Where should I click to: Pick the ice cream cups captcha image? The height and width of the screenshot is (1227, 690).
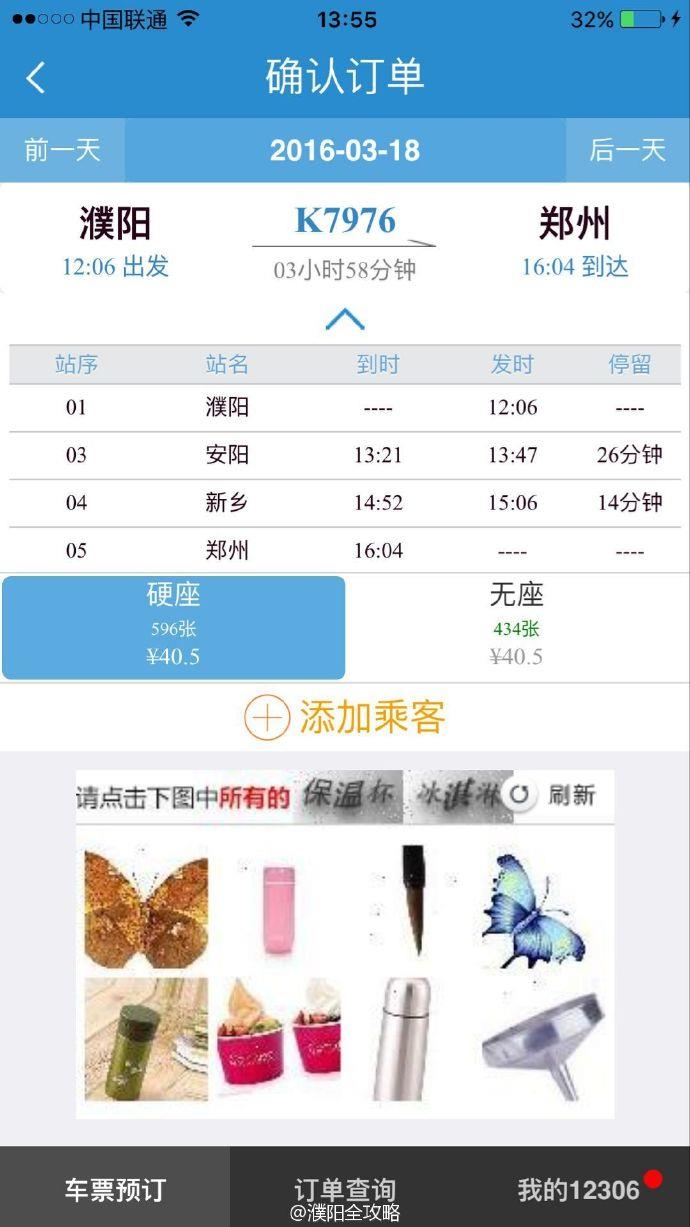(279, 1038)
